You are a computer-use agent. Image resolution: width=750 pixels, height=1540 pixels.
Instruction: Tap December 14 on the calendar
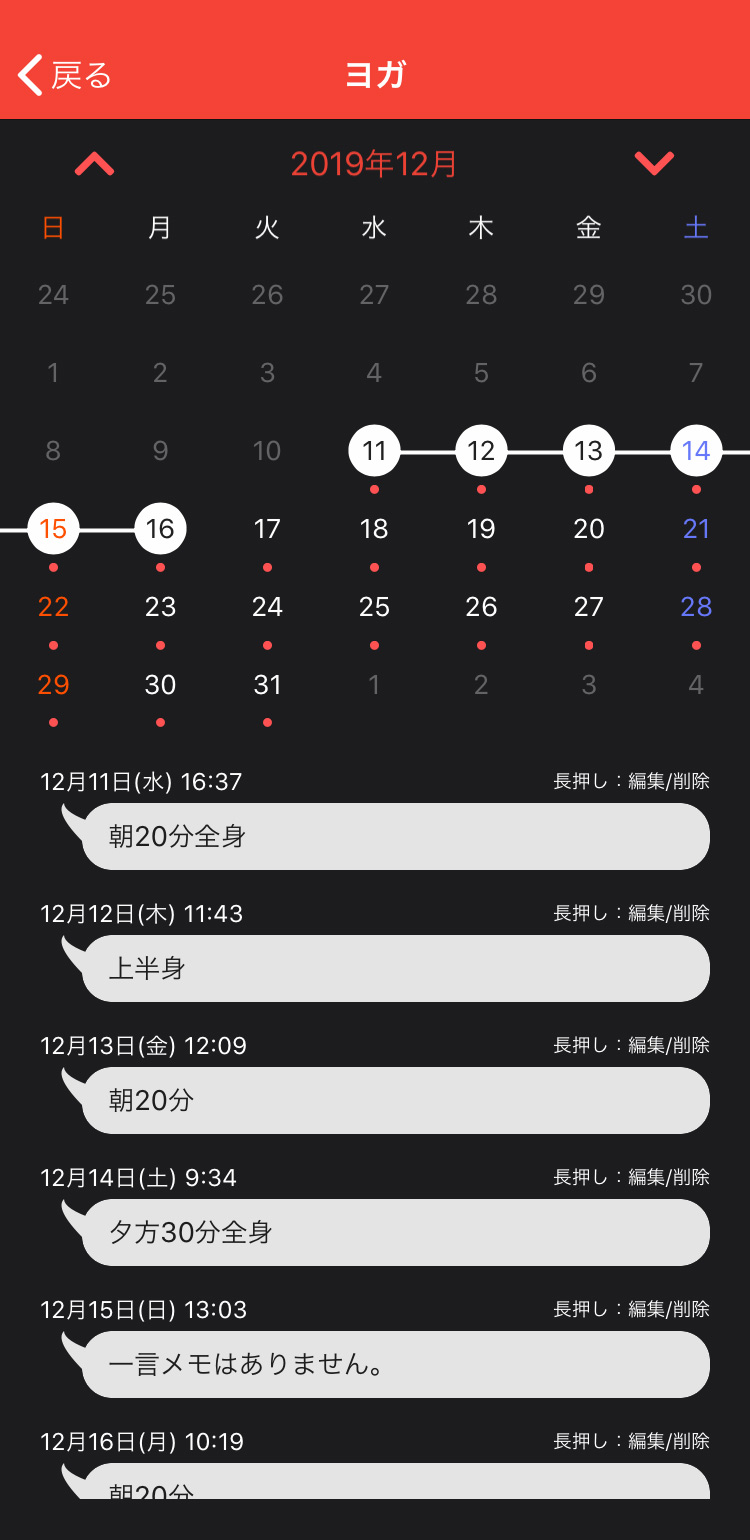coord(696,451)
